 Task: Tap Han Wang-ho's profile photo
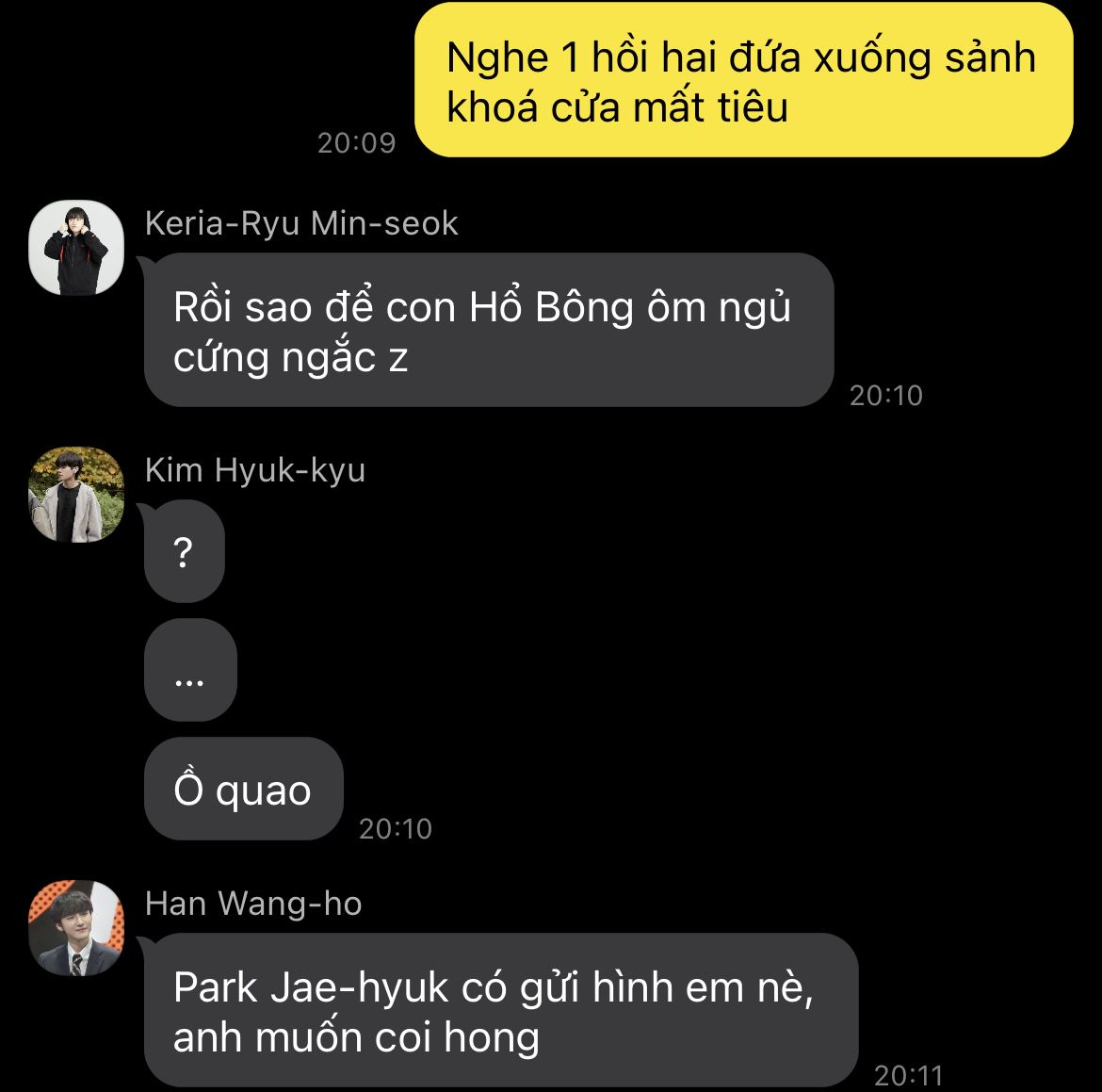(x=76, y=928)
